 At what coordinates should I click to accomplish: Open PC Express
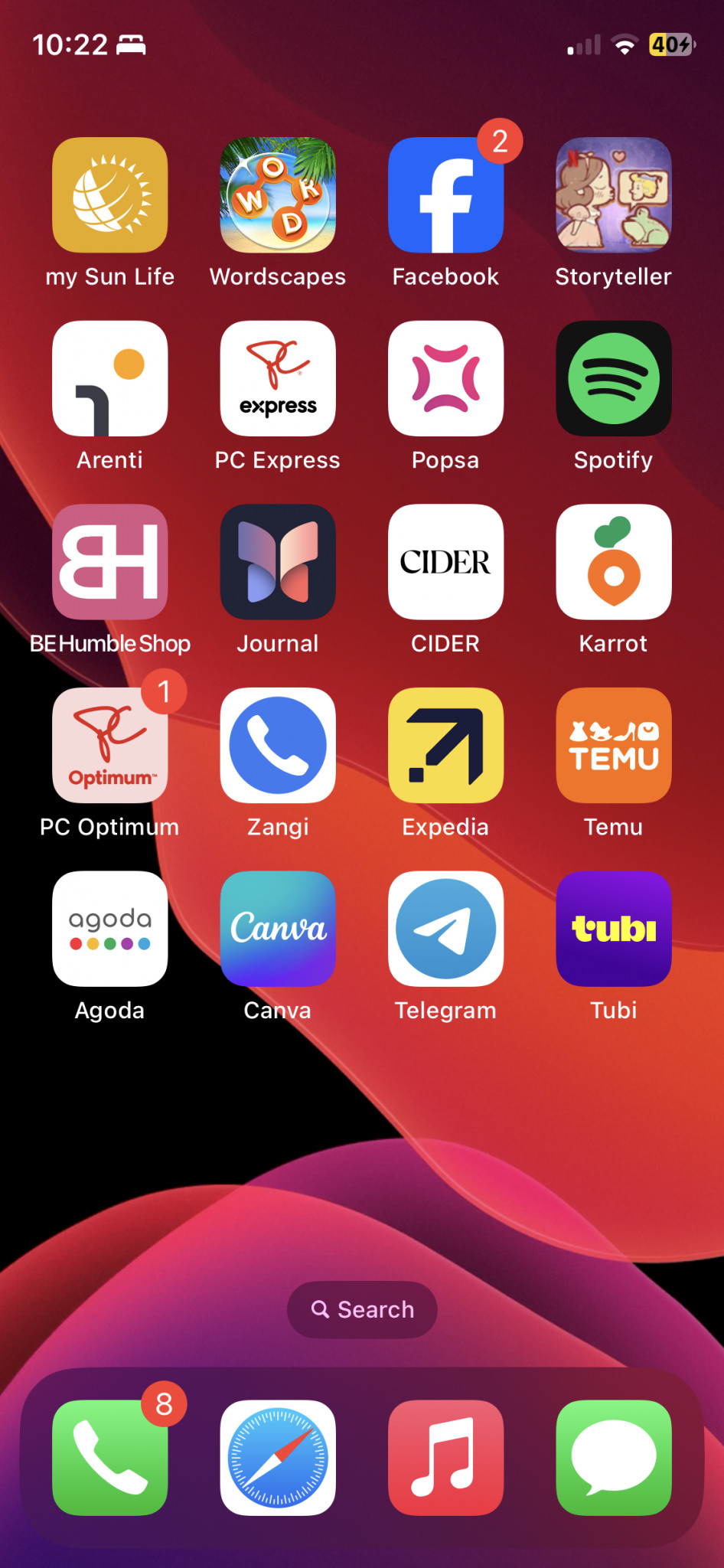[278, 378]
